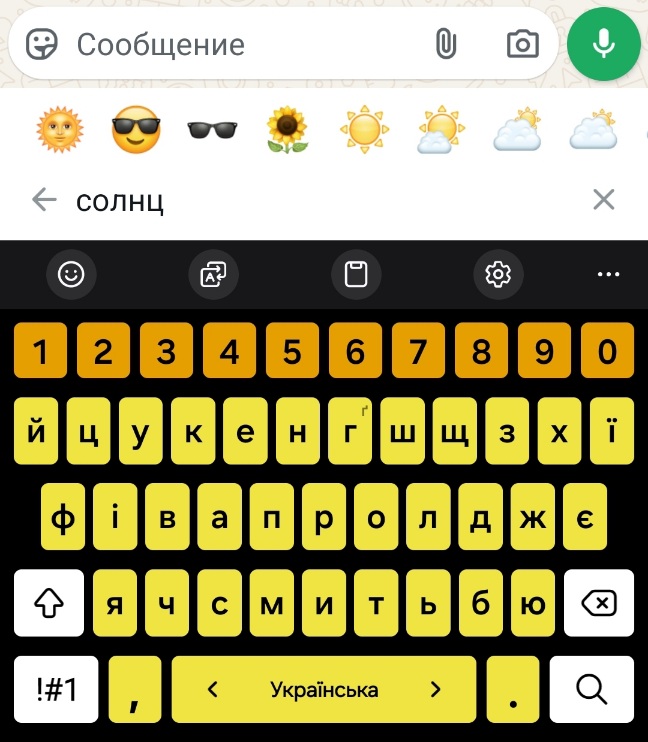
Task: Go back from emoji search
Action: click(44, 200)
